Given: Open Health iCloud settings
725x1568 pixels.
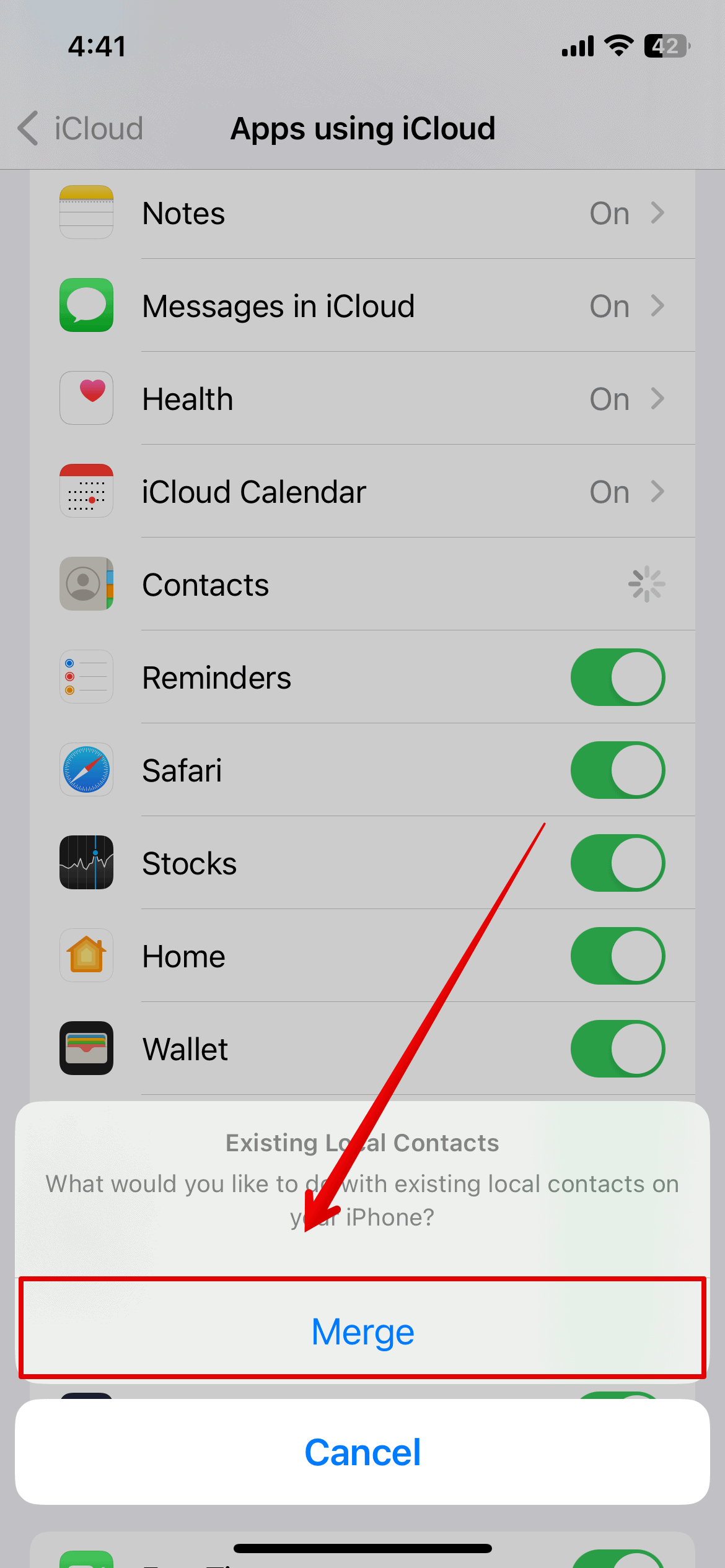Looking at the screenshot, I should pos(362,399).
